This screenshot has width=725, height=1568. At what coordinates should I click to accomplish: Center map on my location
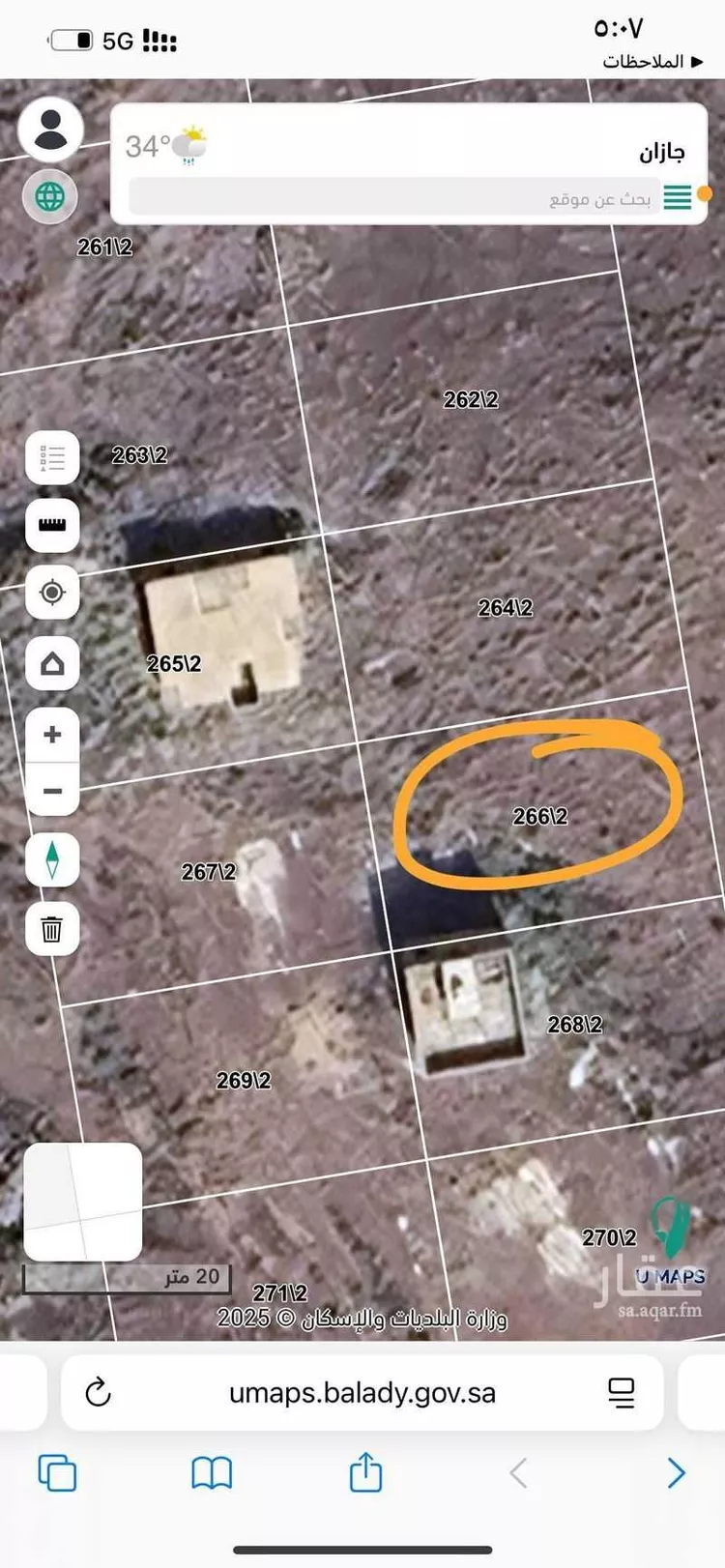click(x=52, y=593)
